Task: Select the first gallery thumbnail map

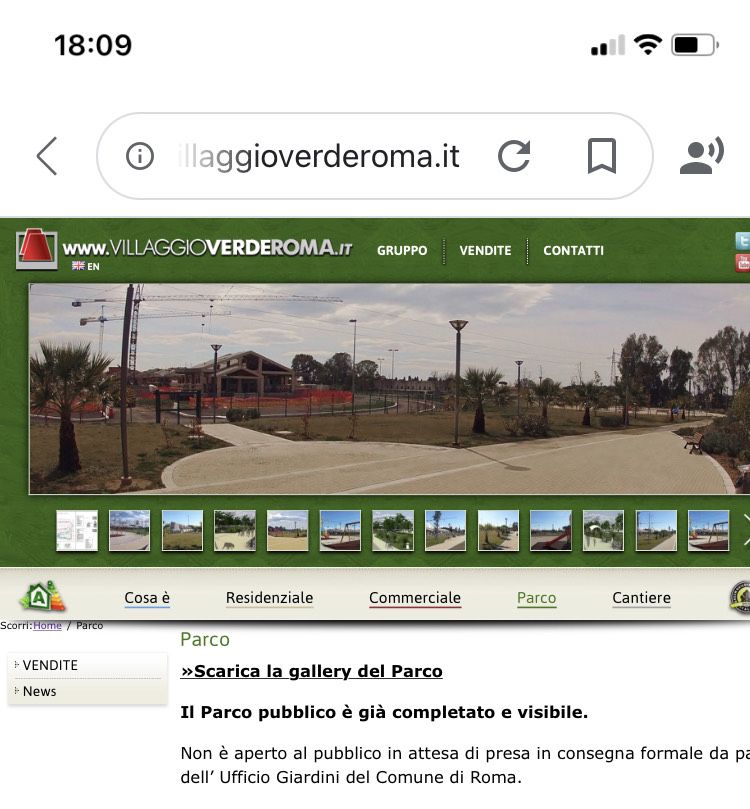Action: (77, 530)
